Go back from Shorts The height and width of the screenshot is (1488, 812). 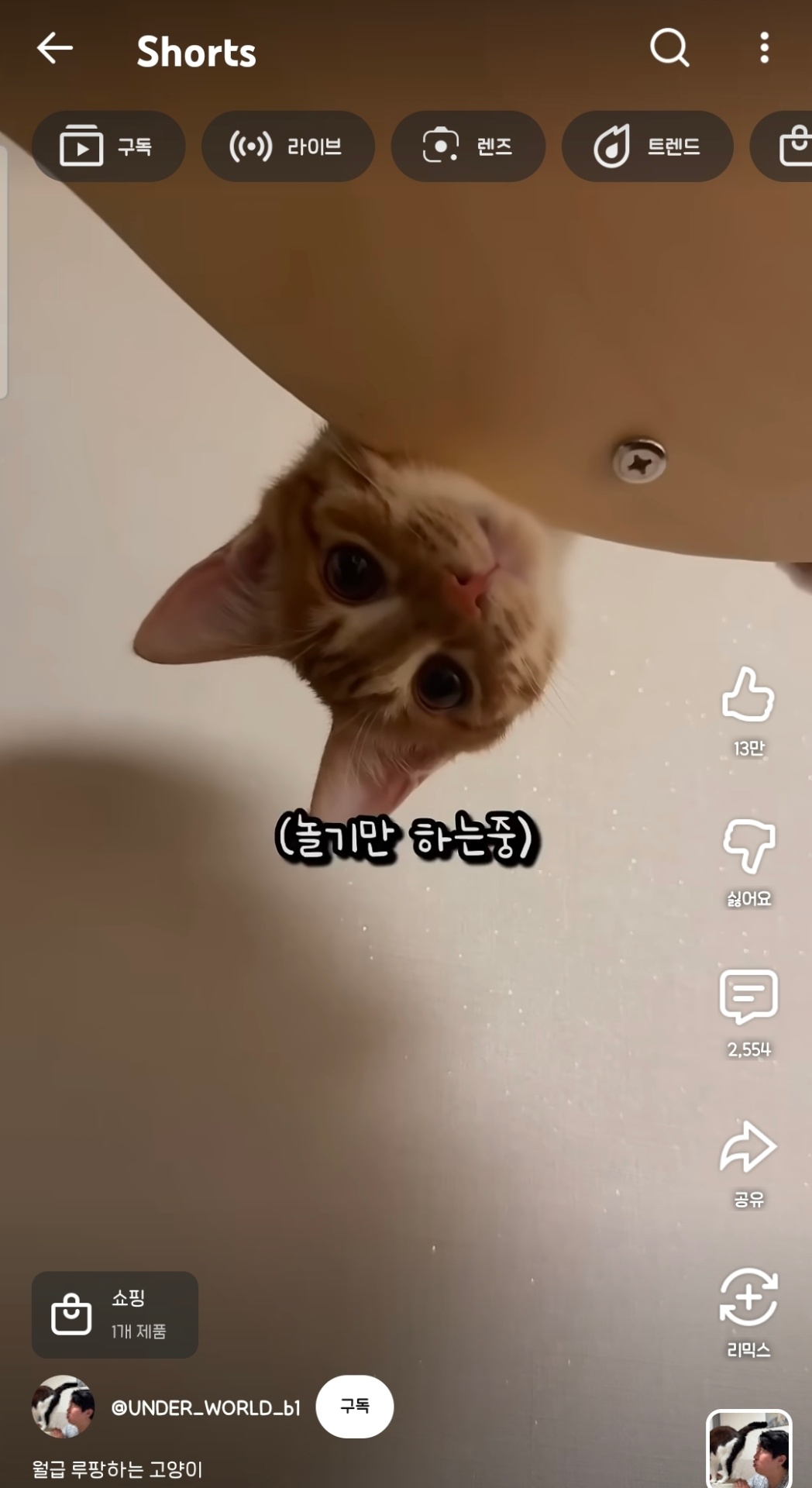coord(55,49)
